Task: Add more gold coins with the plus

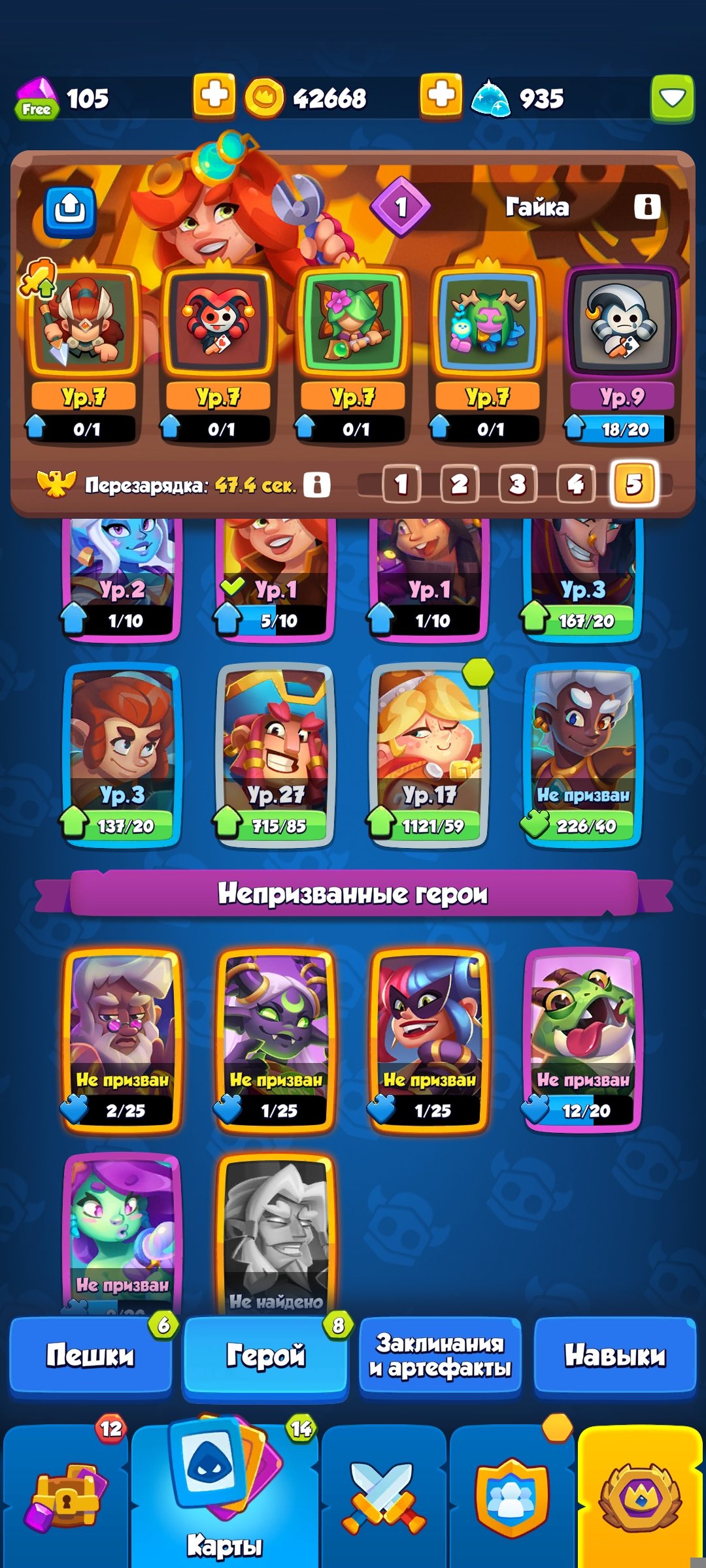Action: pyautogui.click(x=214, y=97)
